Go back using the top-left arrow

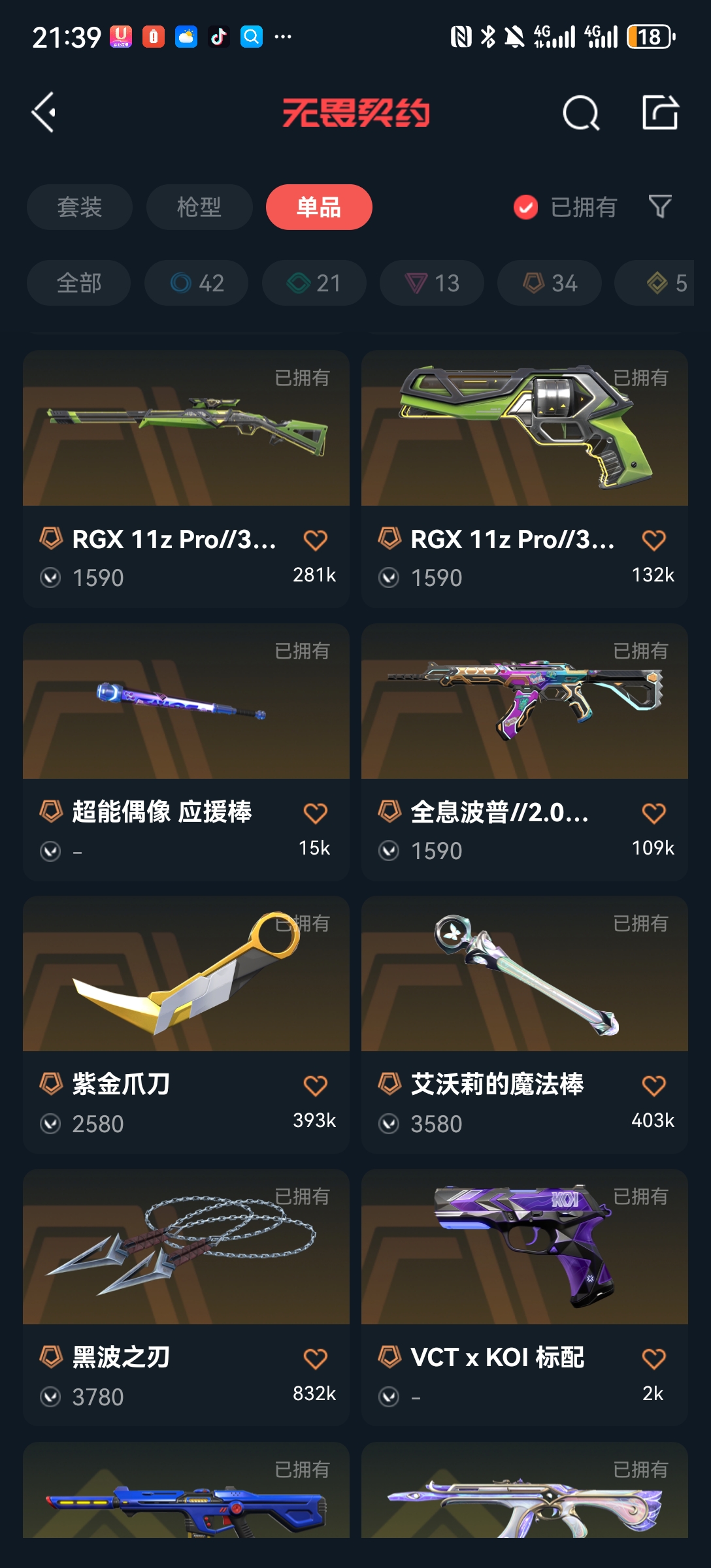tap(44, 112)
